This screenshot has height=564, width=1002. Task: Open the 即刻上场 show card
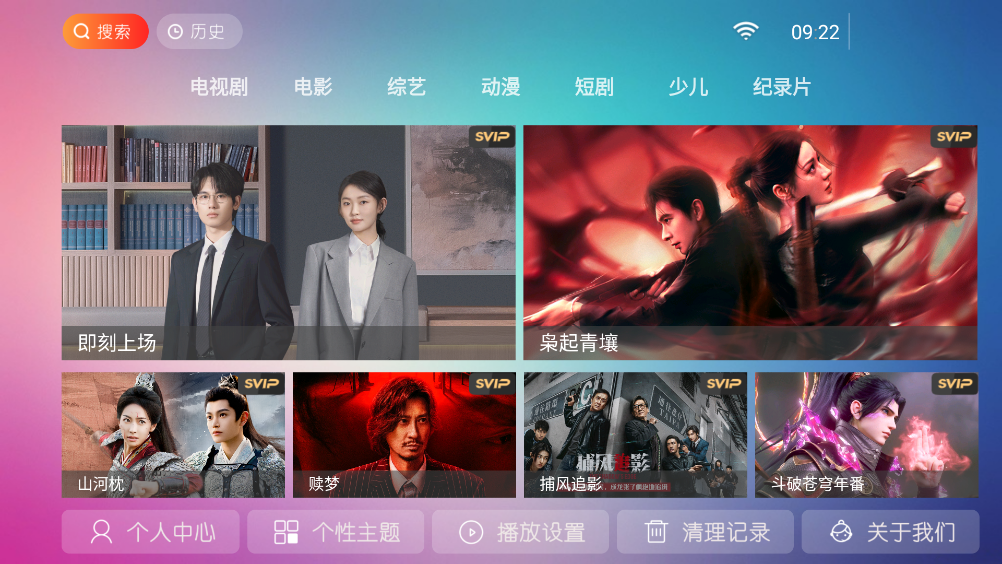pyautogui.click(x=288, y=242)
